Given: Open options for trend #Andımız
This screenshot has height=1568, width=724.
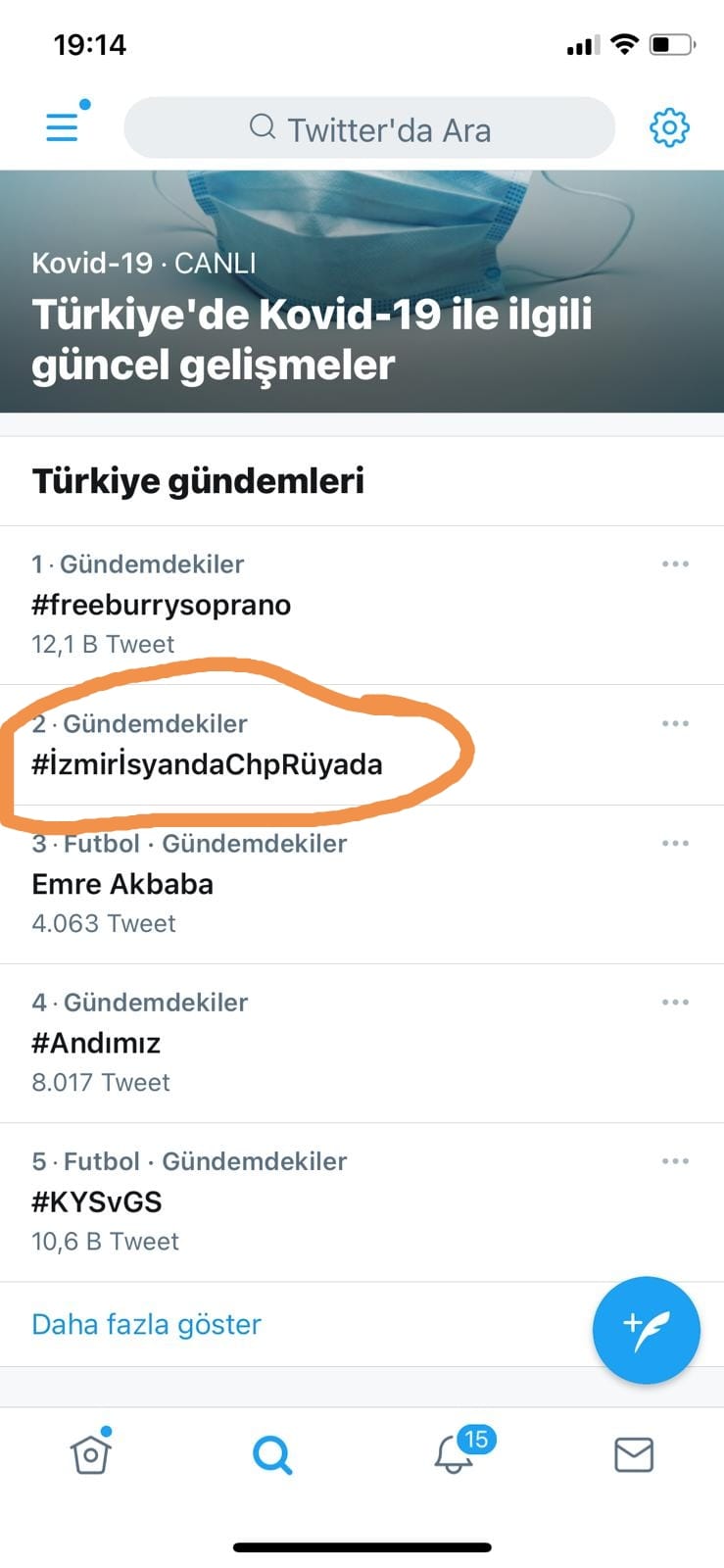Looking at the screenshot, I should (675, 1002).
